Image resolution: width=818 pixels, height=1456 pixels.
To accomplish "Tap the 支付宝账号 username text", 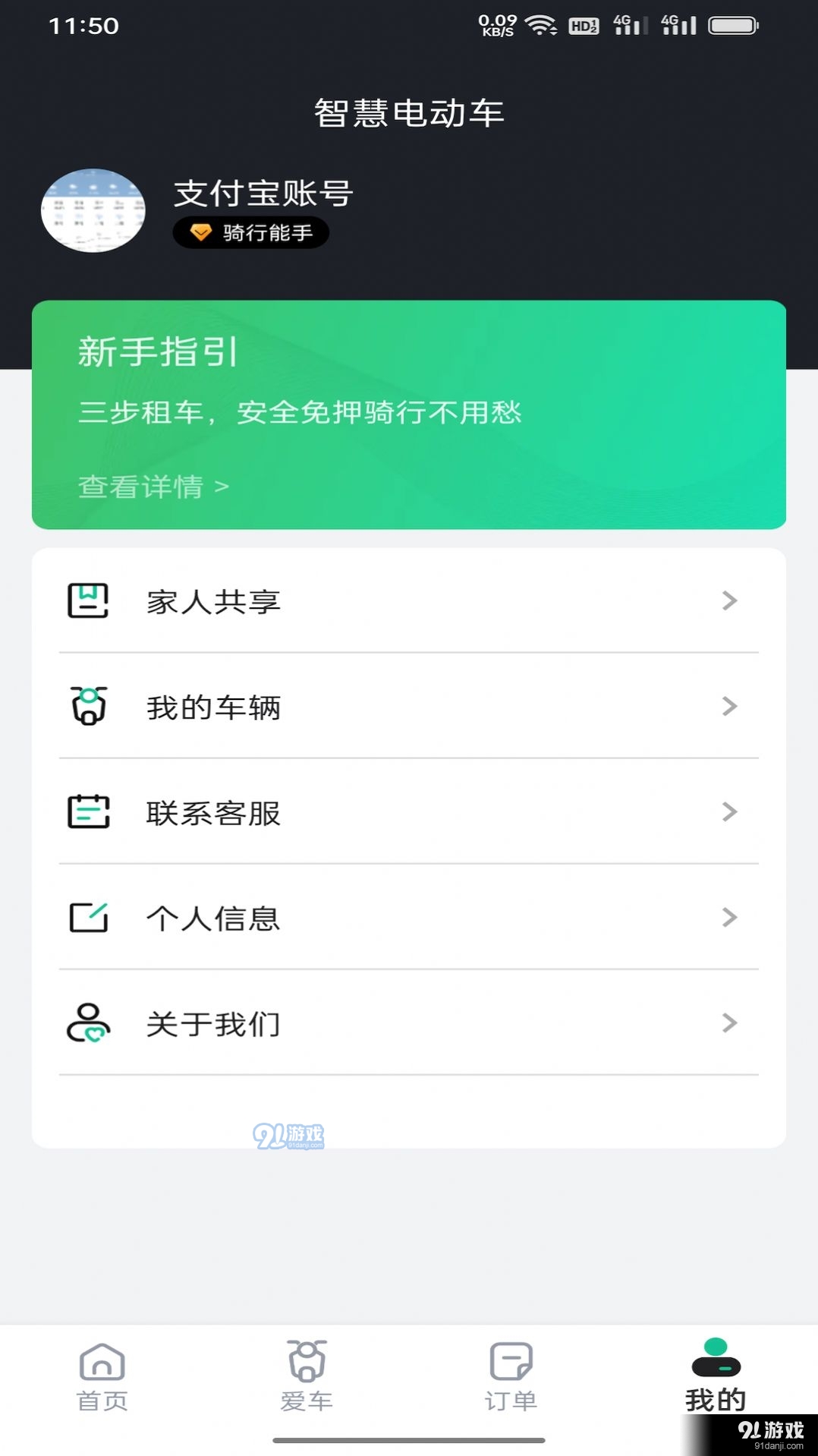I will tap(261, 194).
